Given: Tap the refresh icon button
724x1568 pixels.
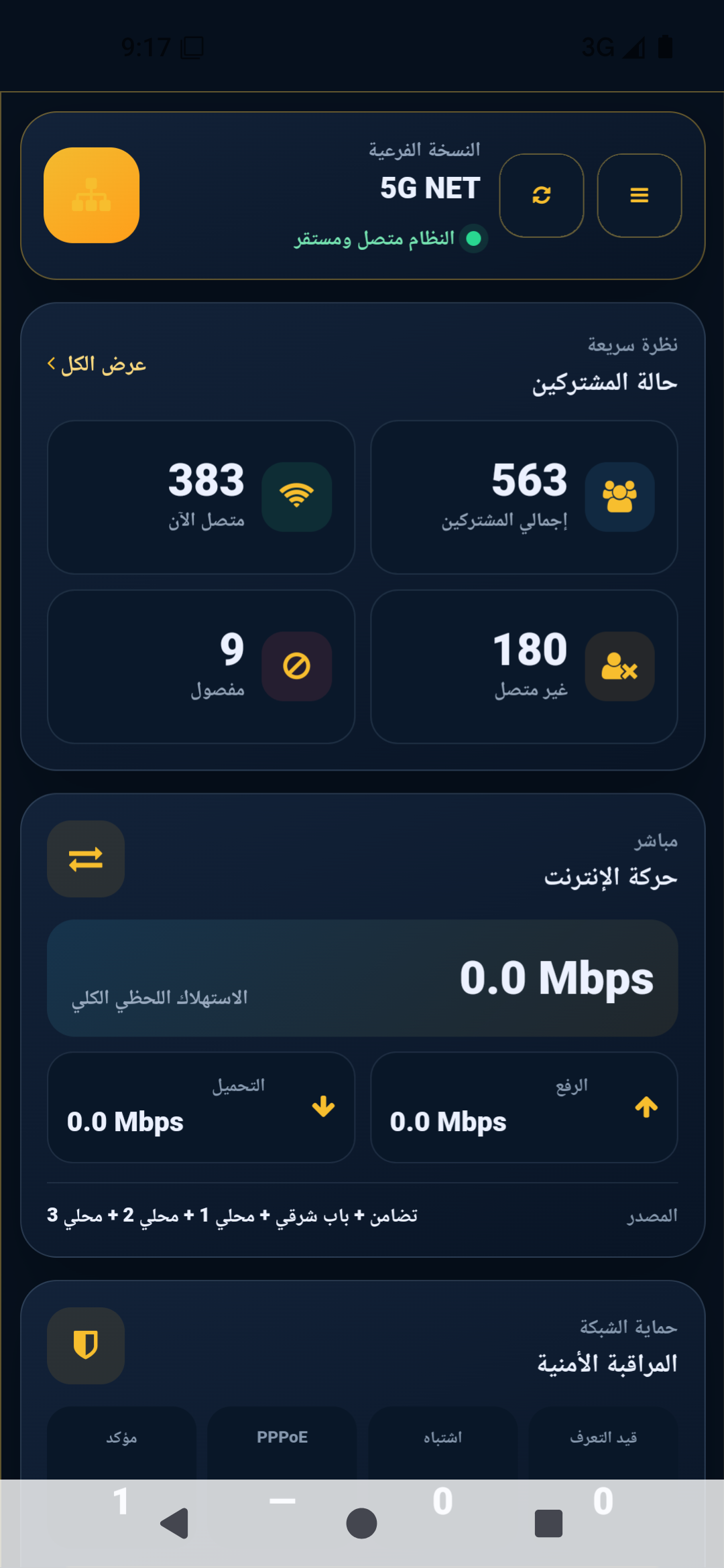Looking at the screenshot, I should [x=542, y=196].
